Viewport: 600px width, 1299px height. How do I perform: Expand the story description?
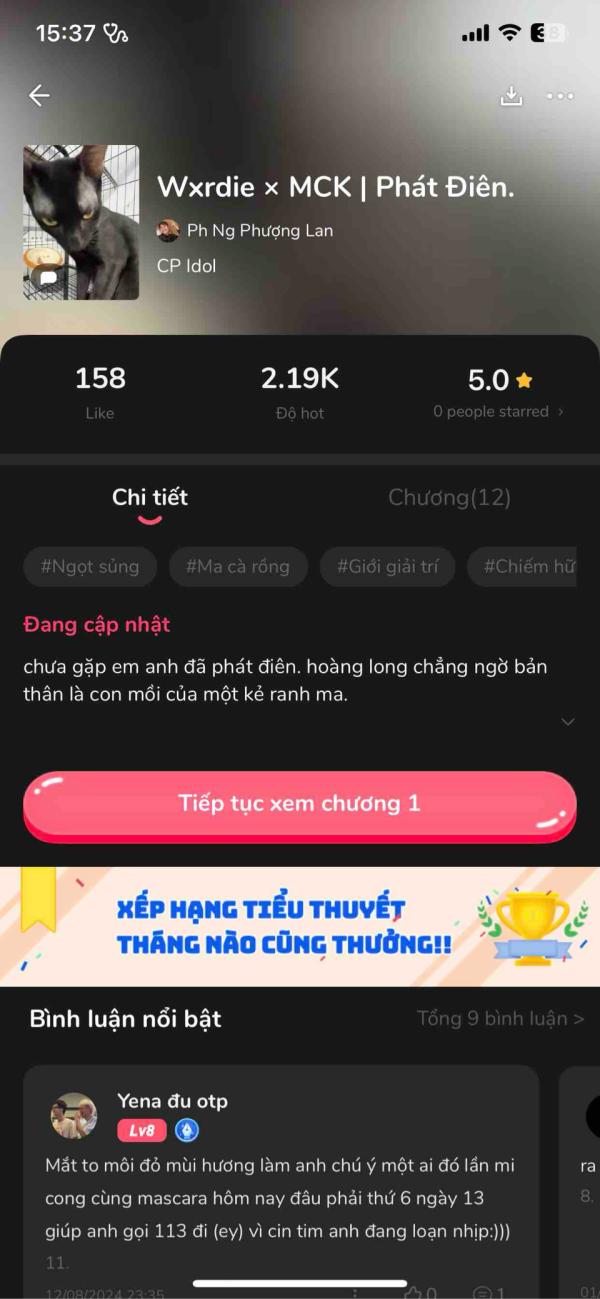[x=568, y=722]
